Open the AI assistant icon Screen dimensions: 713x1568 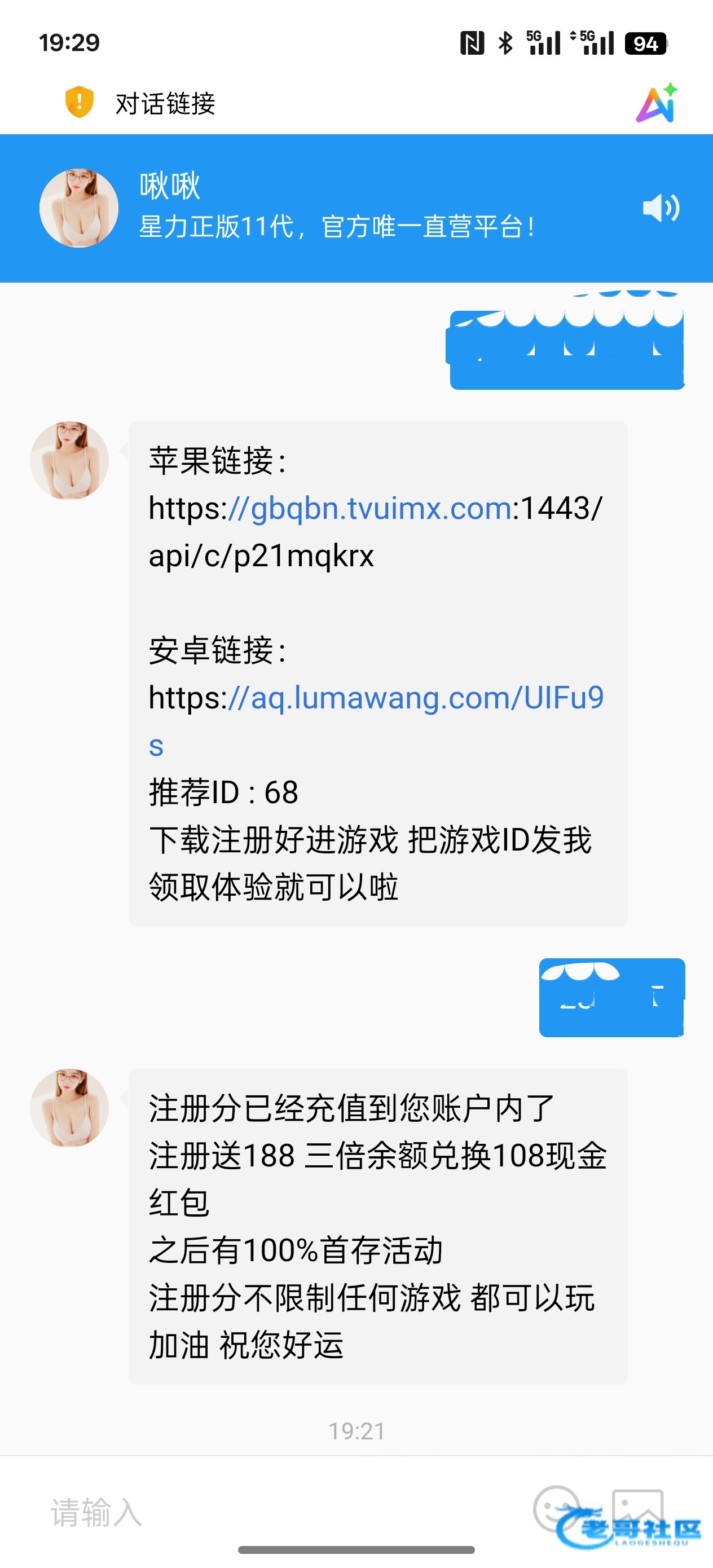pyautogui.click(x=657, y=103)
